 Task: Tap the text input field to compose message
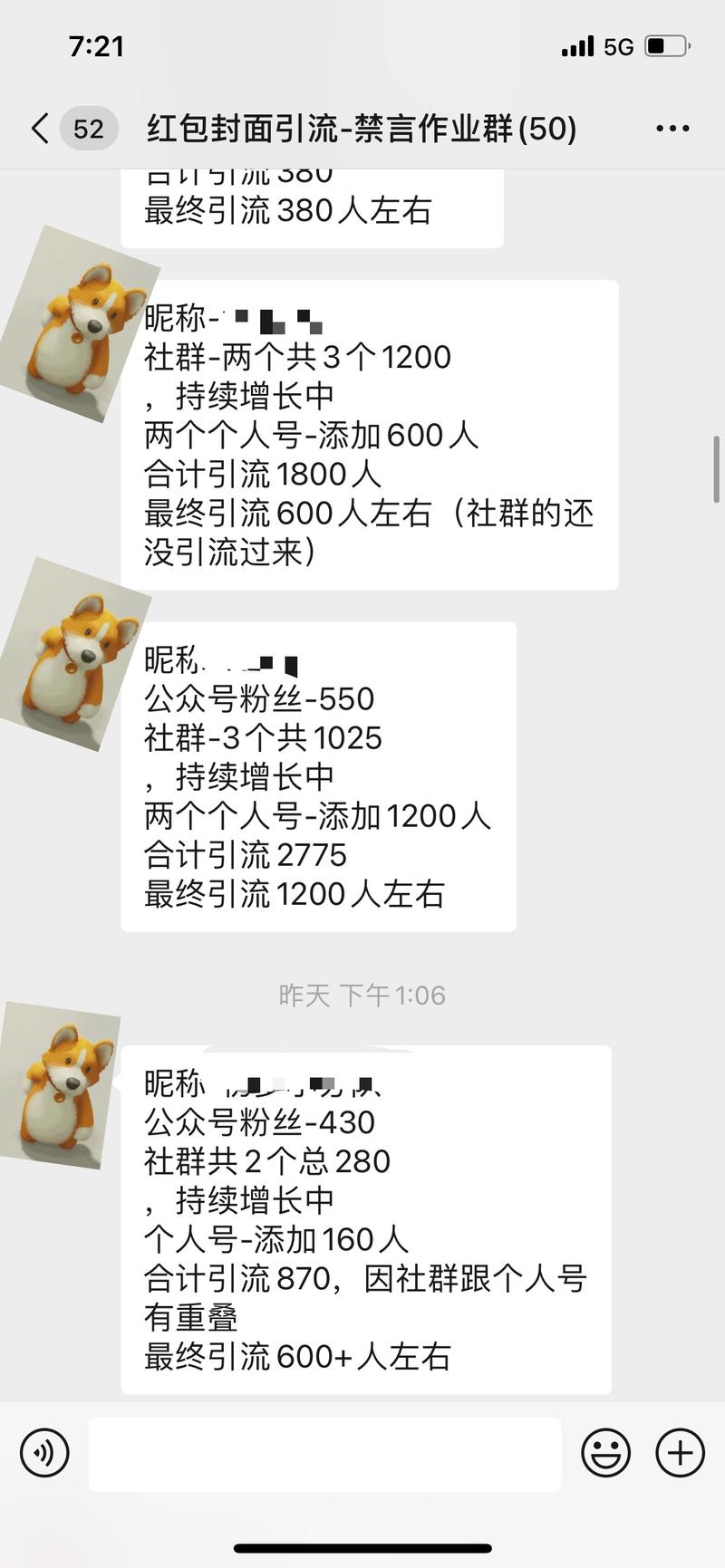click(326, 1452)
